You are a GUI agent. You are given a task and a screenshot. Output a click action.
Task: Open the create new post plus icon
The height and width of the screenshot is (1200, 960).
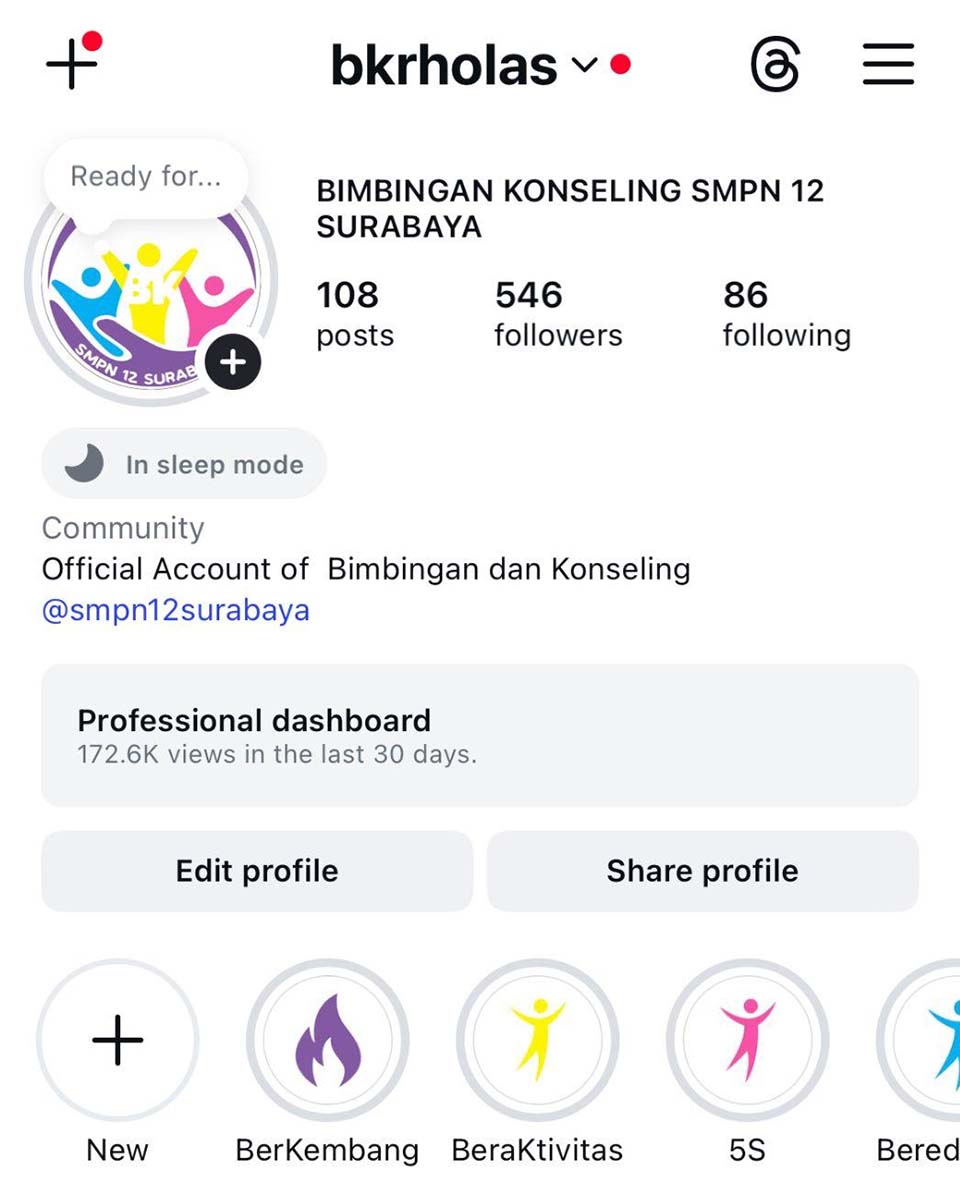coord(72,65)
